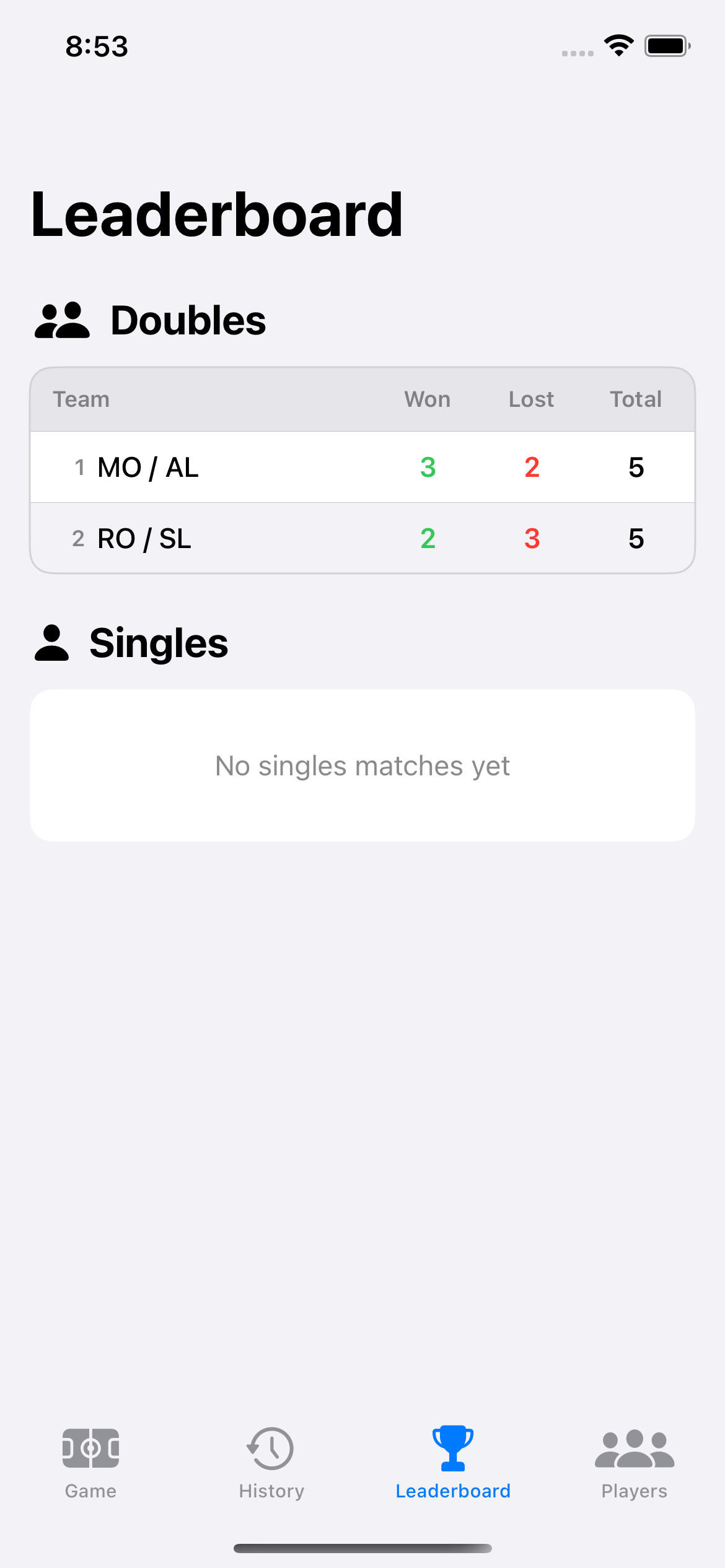The image size is (725, 1568).
Task: Sort by the Lost column header
Action: tap(531, 399)
